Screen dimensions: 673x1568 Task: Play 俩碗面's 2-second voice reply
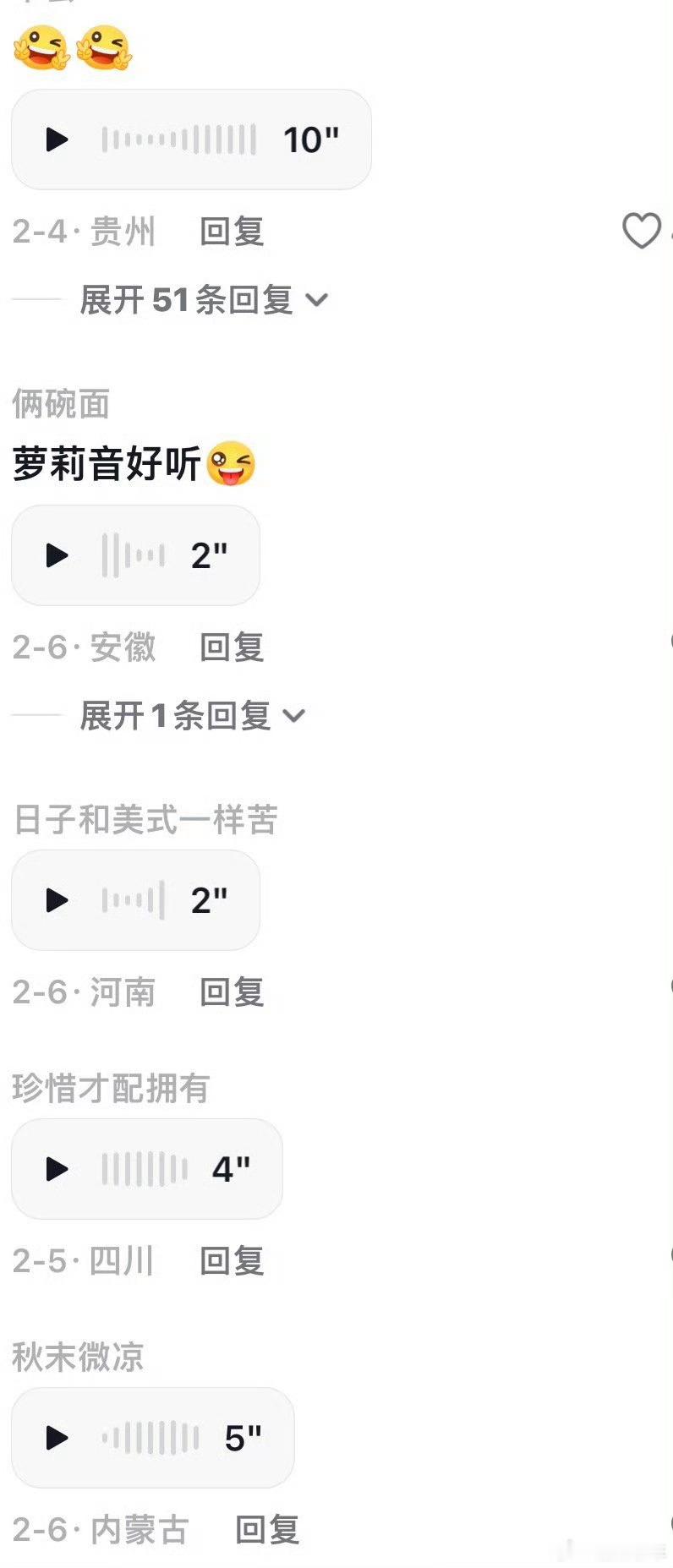57,555
